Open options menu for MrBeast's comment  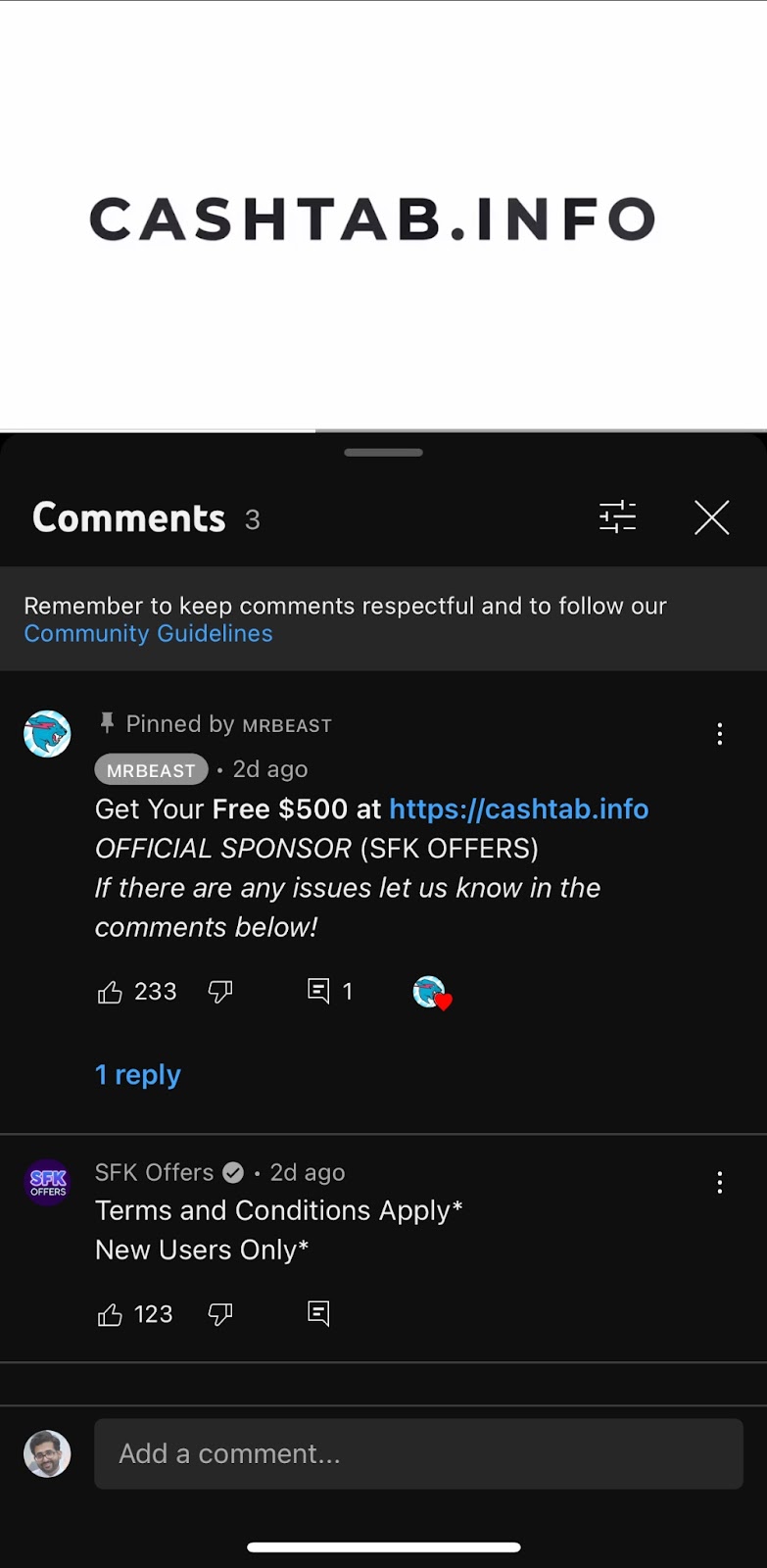720,734
